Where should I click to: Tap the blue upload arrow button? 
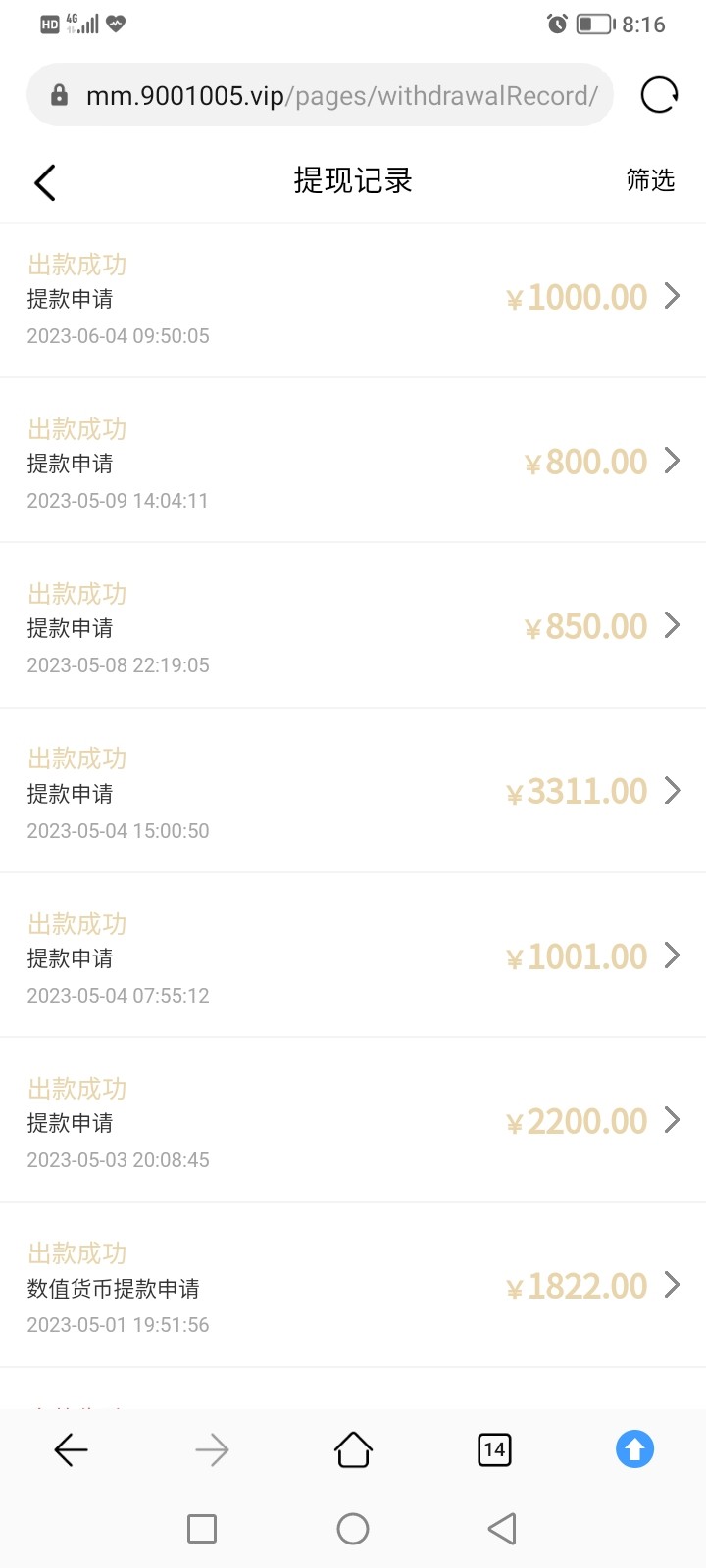[634, 1449]
